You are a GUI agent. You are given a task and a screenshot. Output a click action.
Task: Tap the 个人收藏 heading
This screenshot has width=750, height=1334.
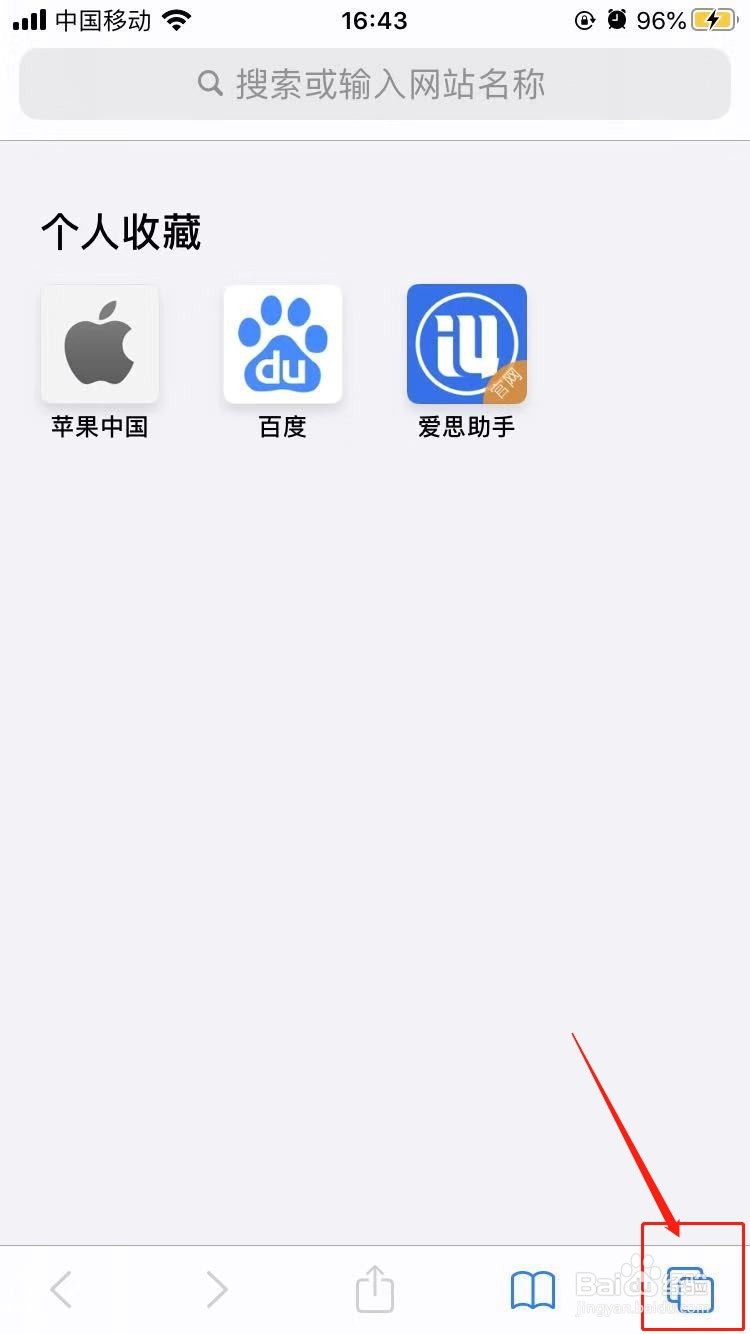click(120, 231)
